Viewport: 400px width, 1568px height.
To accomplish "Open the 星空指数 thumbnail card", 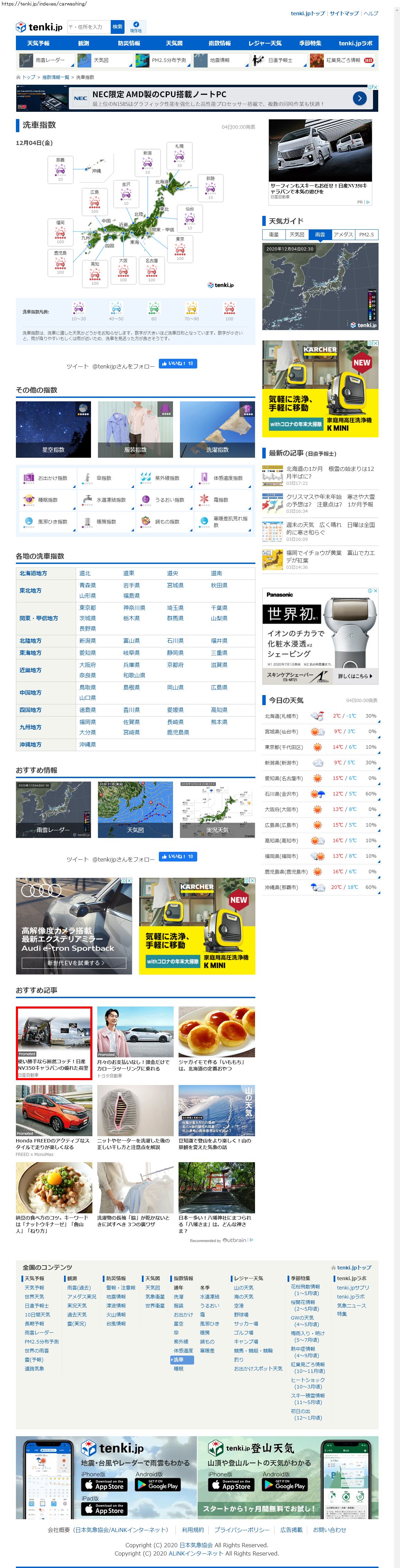I will pyautogui.click(x=53, y=429).
